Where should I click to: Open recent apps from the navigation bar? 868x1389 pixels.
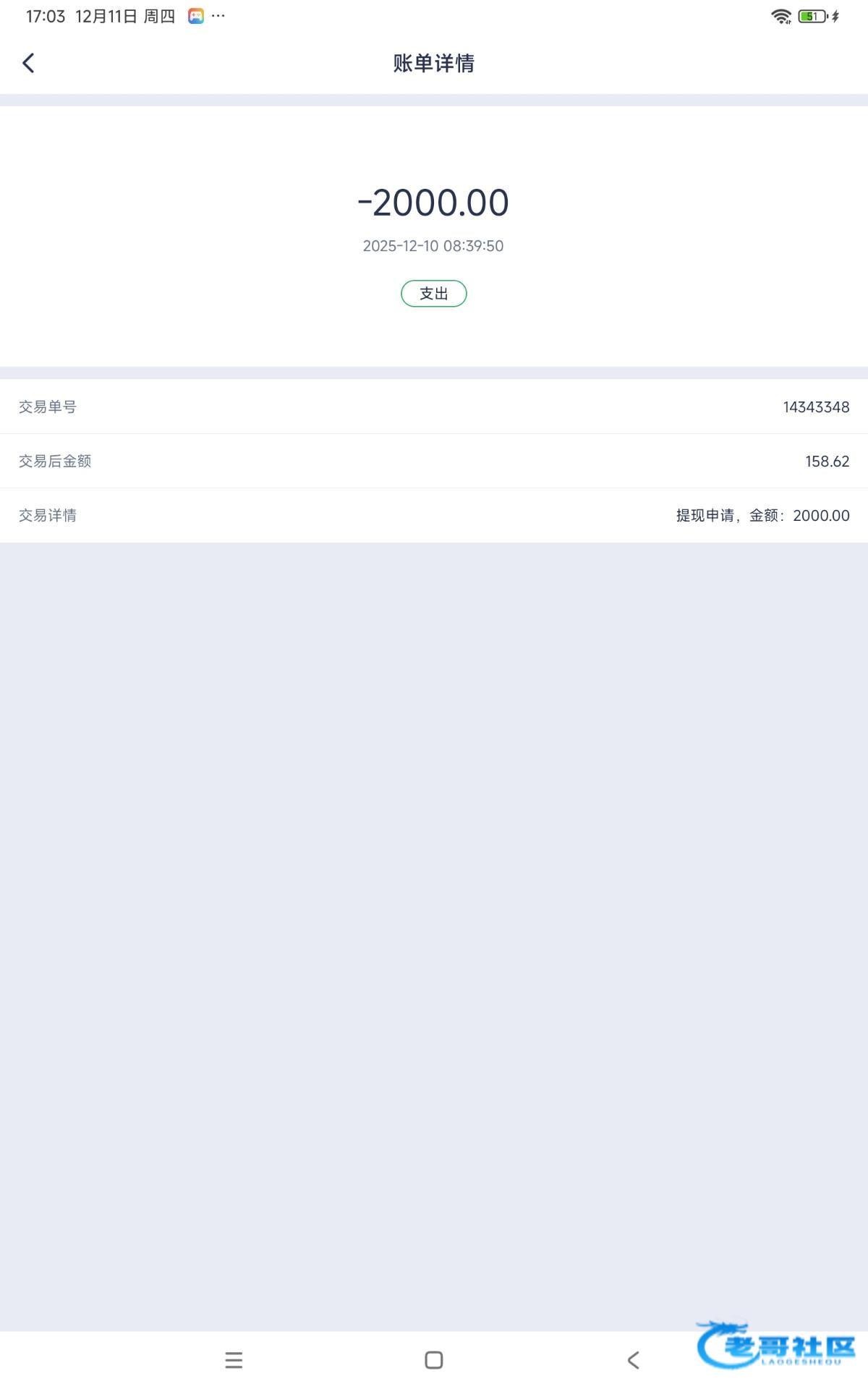(234, 1360)
